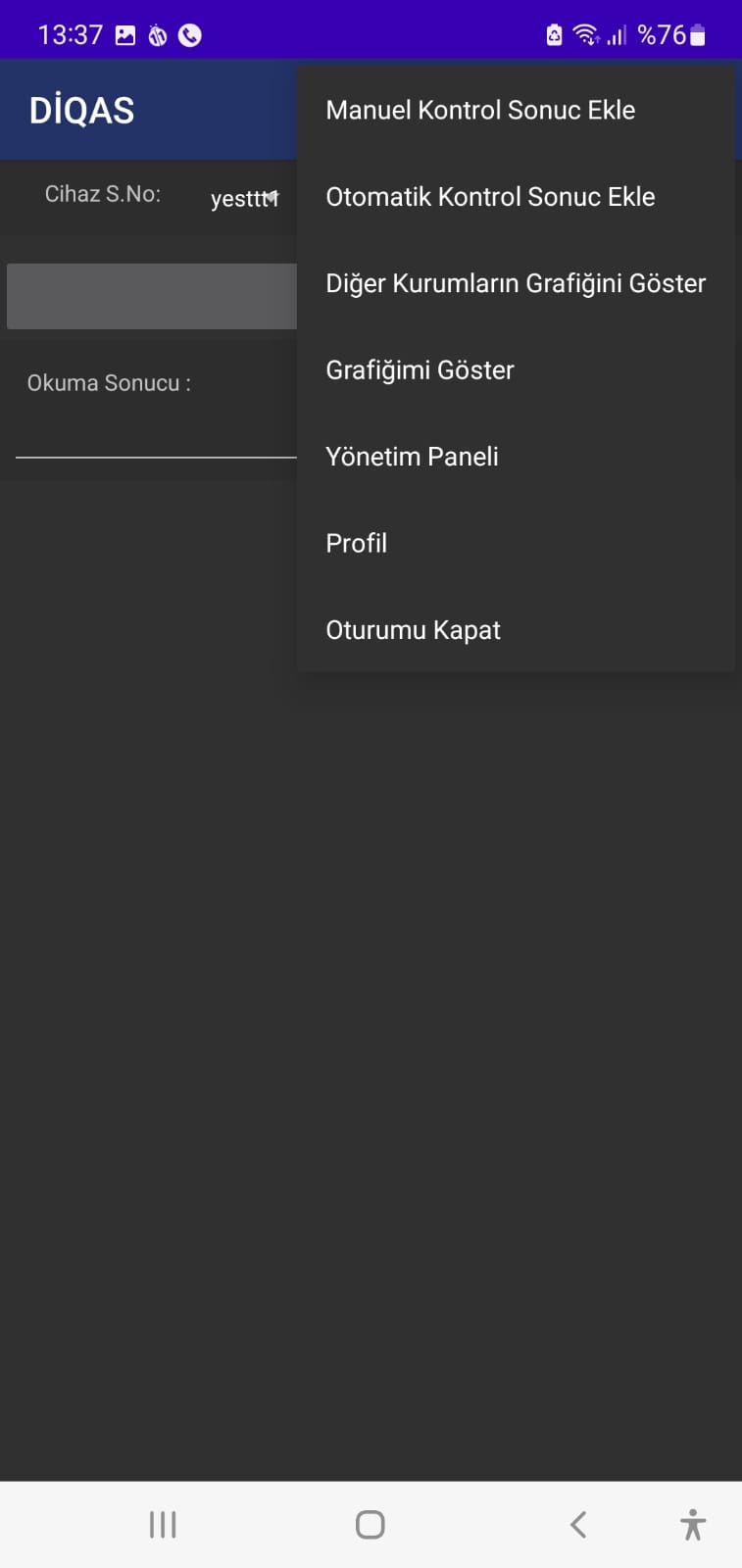Screen dimensions: 742x1568
Task: Log out with Oturumu Kapat
Action: tap(516, 629)
